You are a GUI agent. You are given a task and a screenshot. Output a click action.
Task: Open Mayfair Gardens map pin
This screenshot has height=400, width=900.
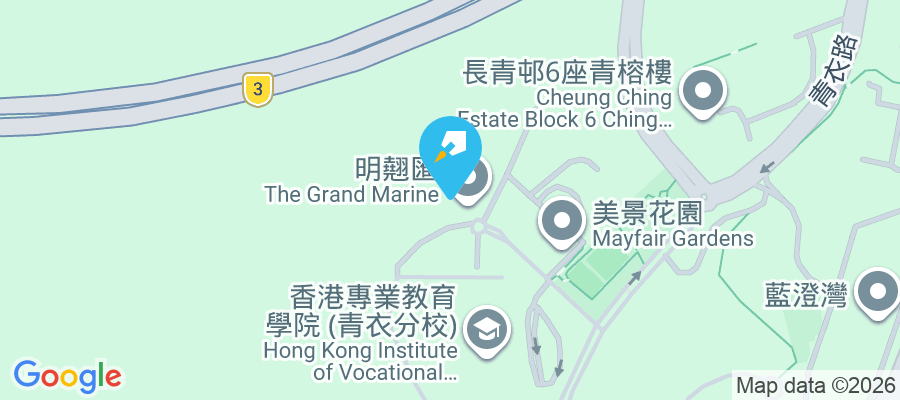[x=561, y=222]
